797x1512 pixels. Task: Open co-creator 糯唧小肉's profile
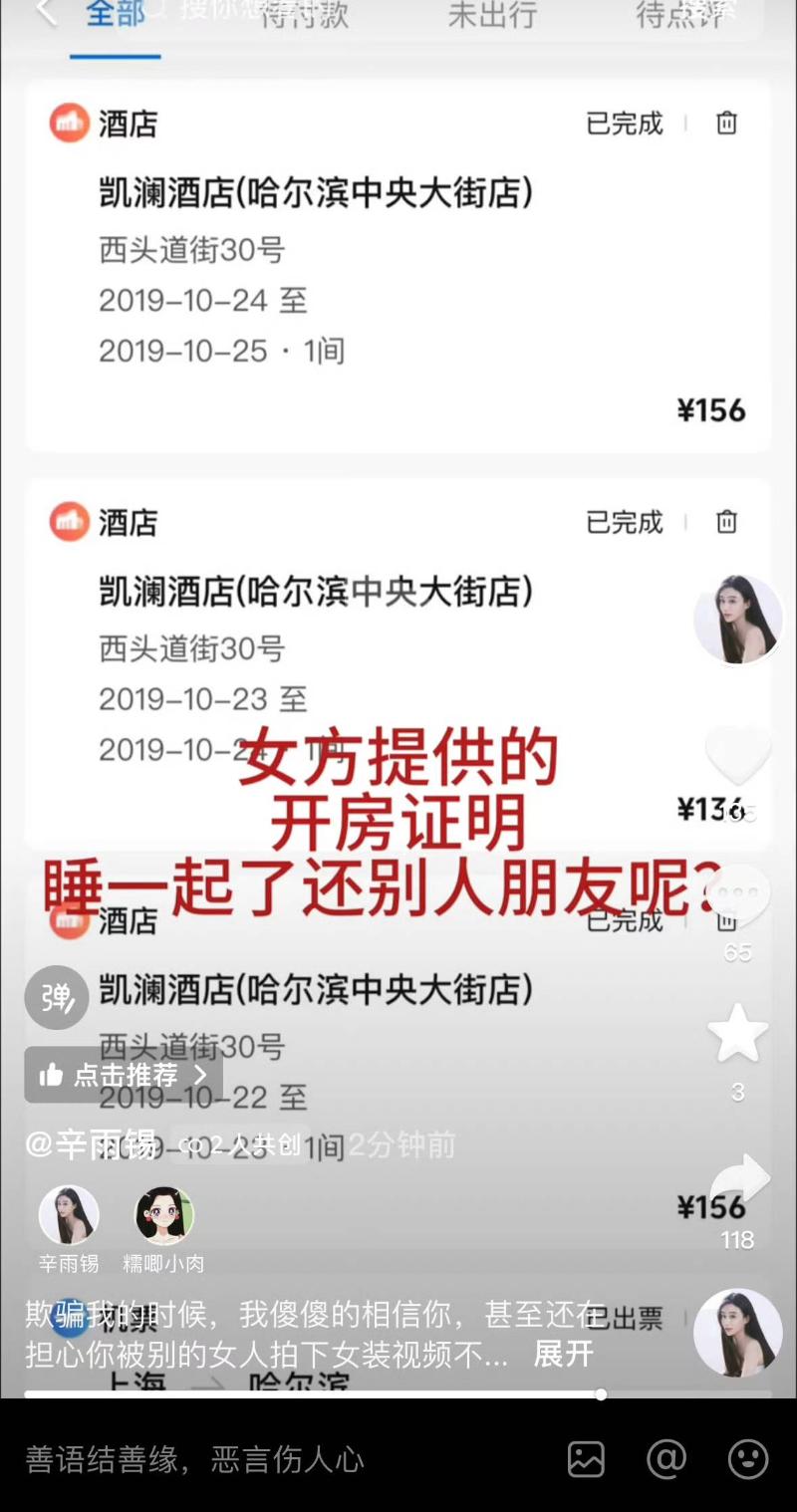point(164,1215)
